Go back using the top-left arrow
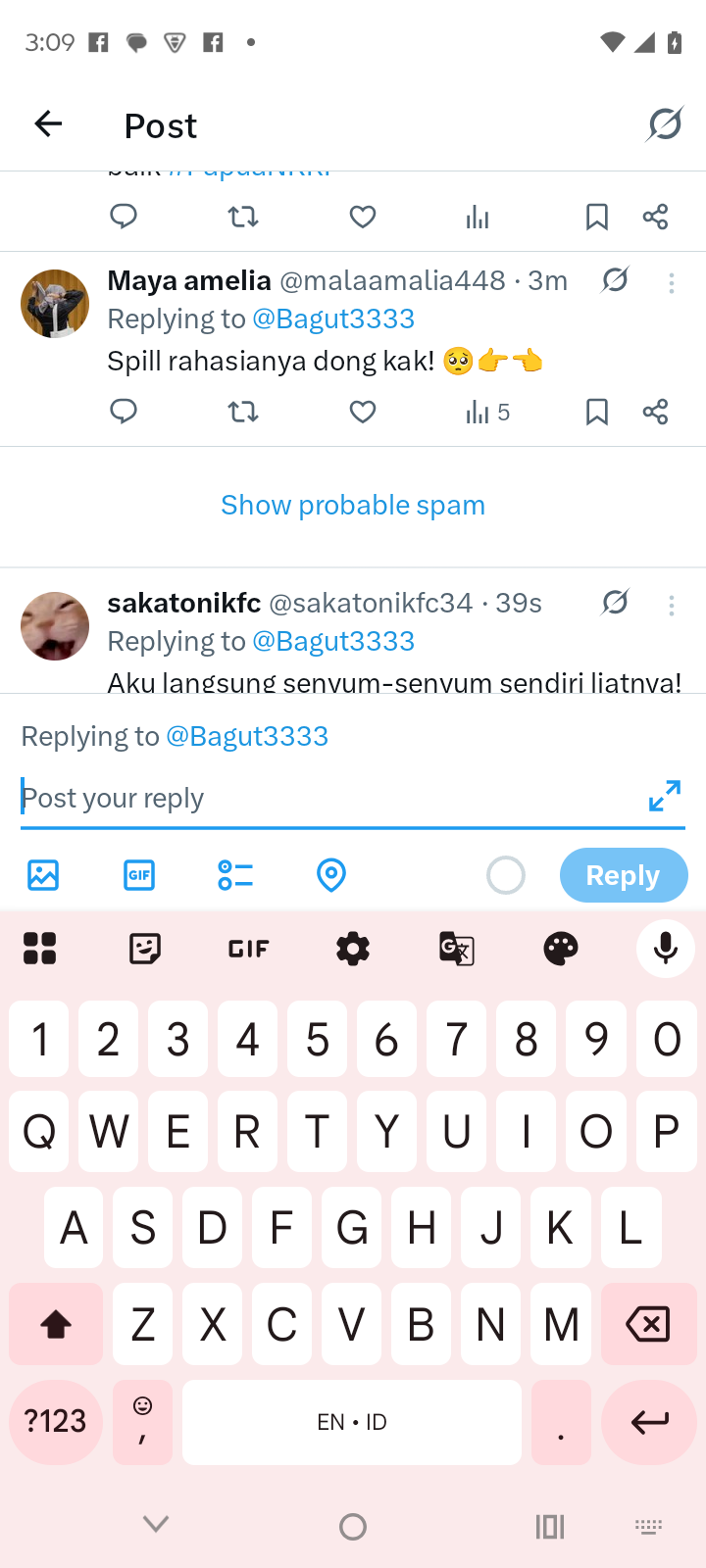Screen dimensions: 706x1568 [48, 124]
